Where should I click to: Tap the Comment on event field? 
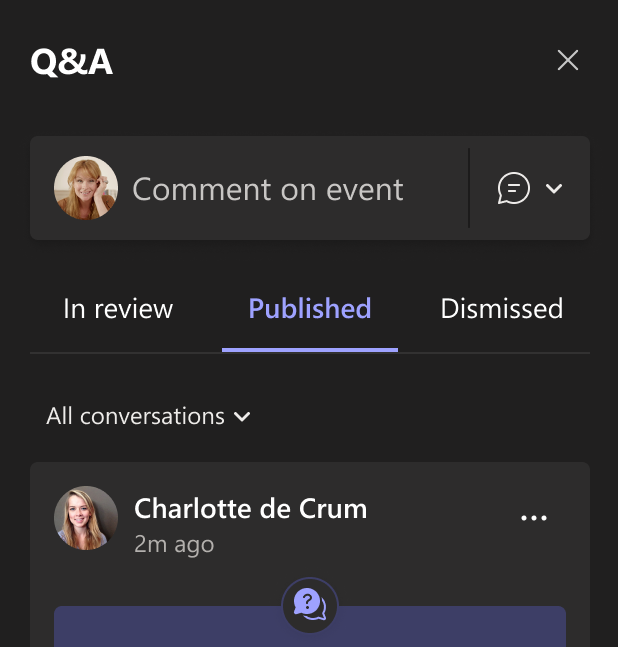coord(268,189)
